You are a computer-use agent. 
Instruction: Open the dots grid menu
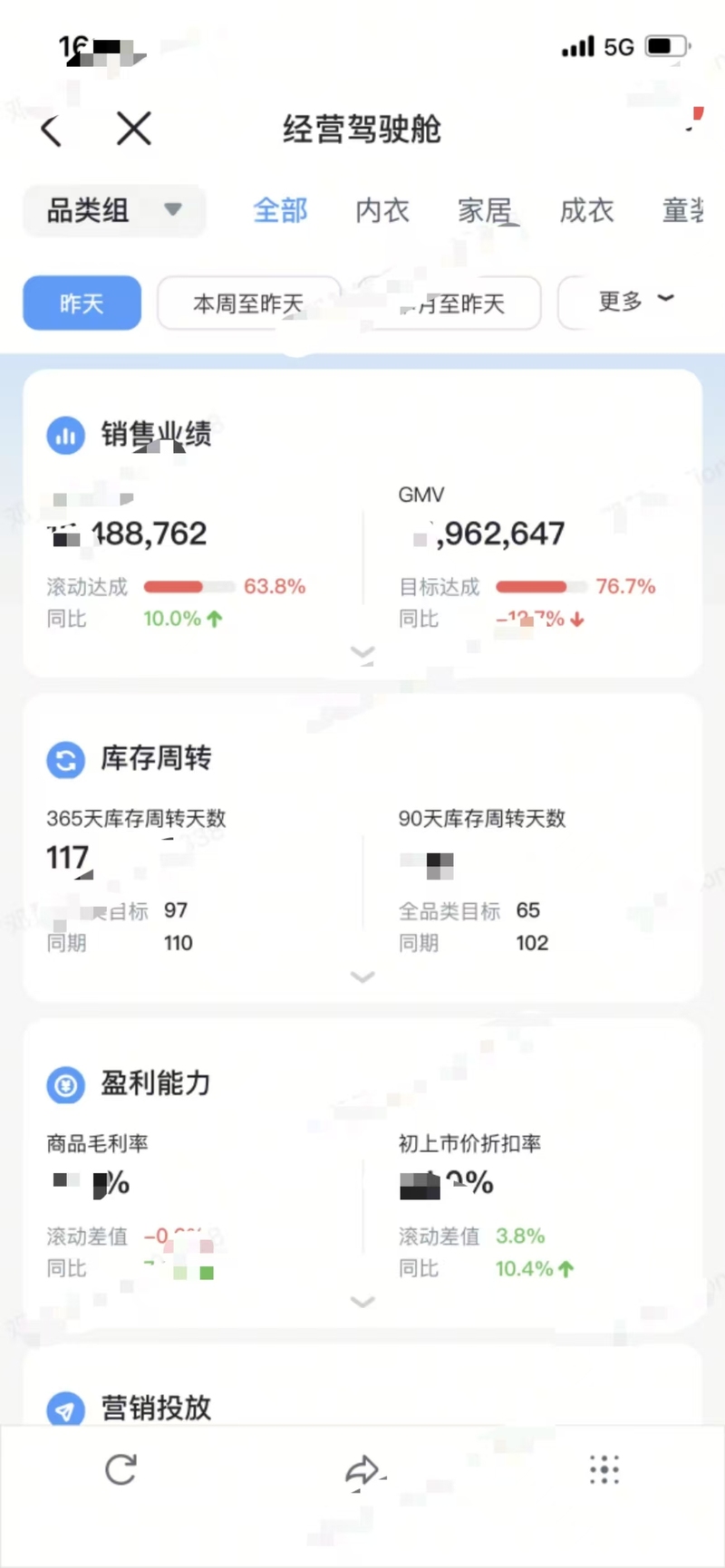click(604, 1469)
